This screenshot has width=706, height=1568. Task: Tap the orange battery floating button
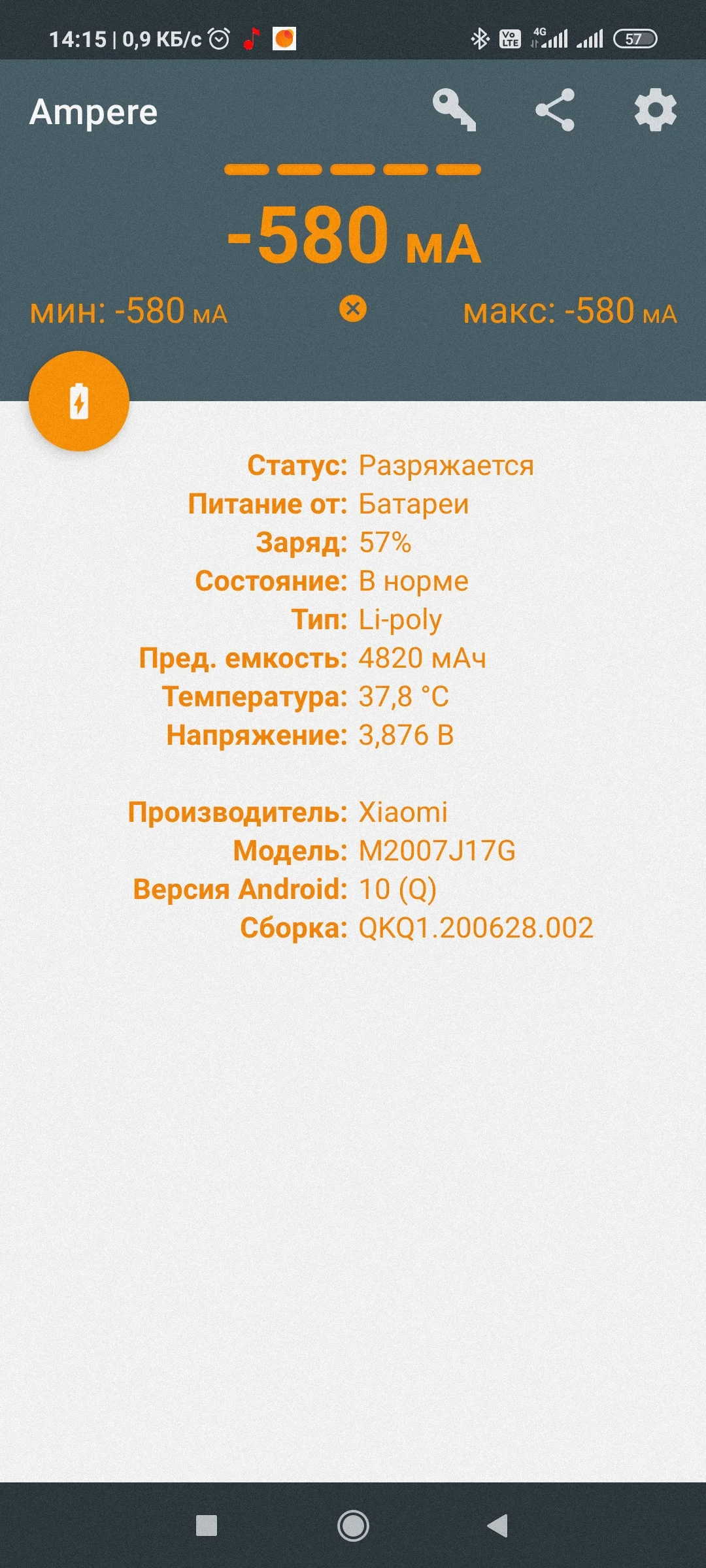[x=79, y=401]
